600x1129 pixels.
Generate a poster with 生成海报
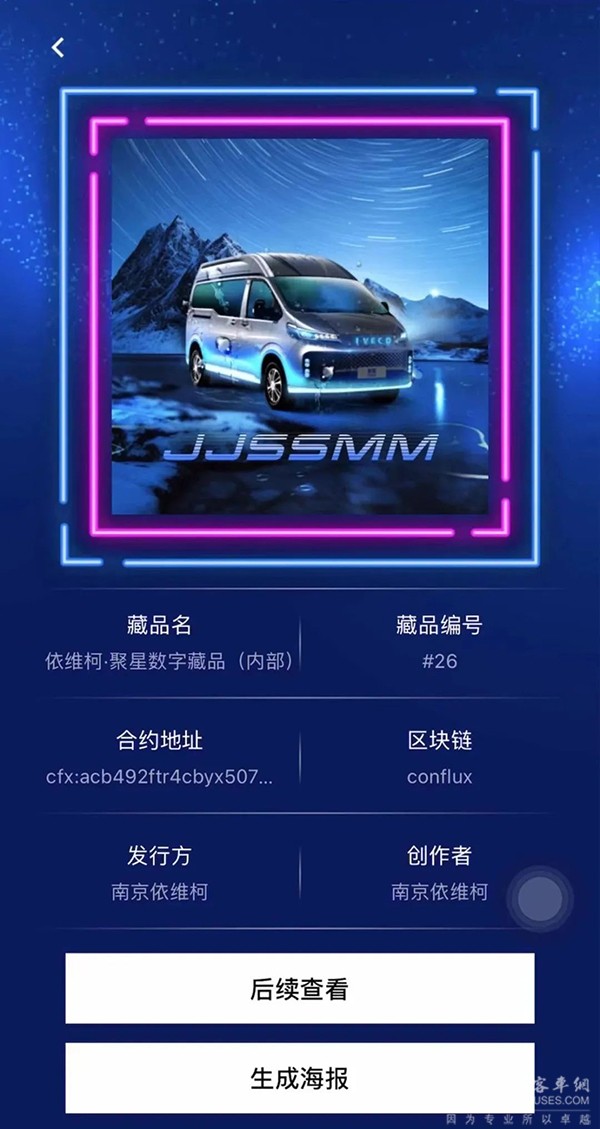(300, 1078)
